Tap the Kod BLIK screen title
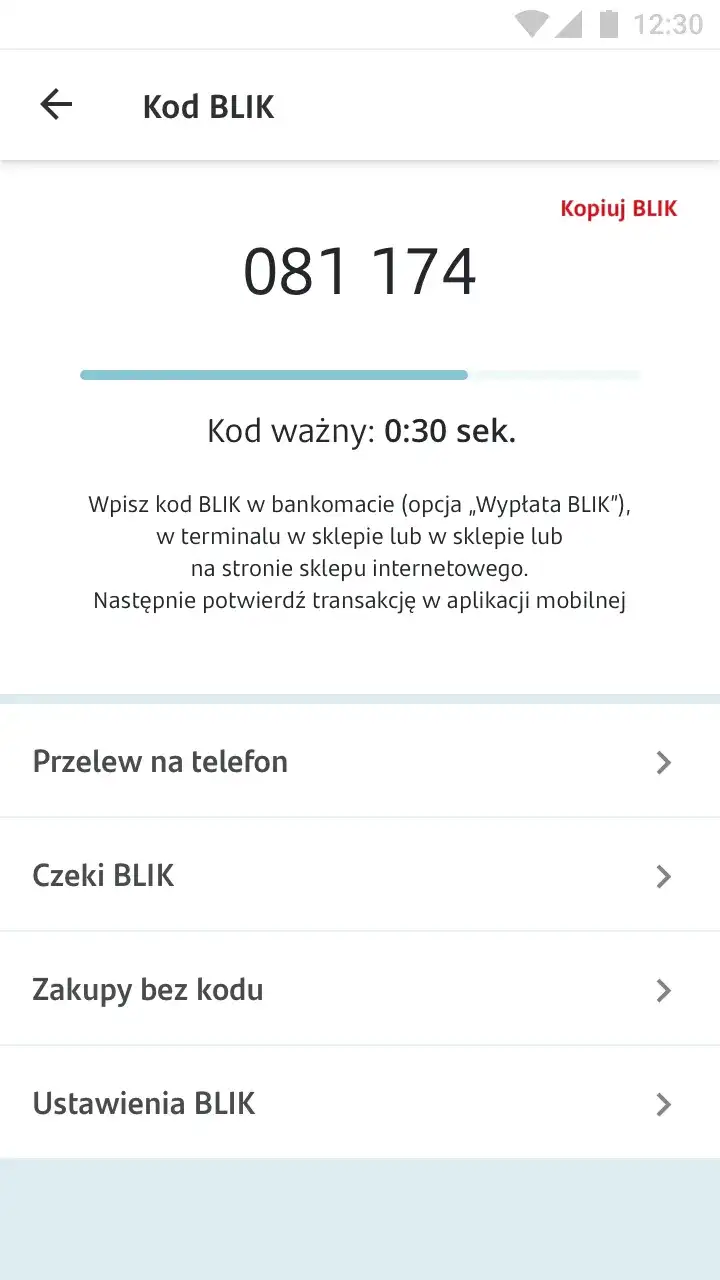Viewport: 720px width, 1280px height. point(208,104)
